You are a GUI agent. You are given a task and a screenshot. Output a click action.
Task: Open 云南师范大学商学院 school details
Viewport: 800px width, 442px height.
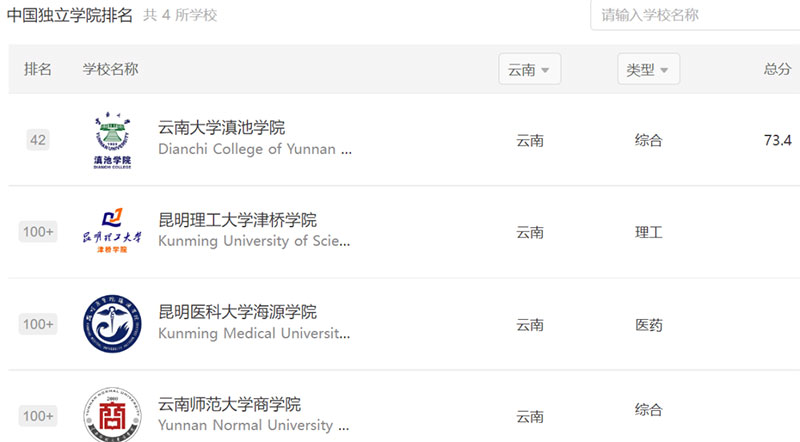(229, 404)
